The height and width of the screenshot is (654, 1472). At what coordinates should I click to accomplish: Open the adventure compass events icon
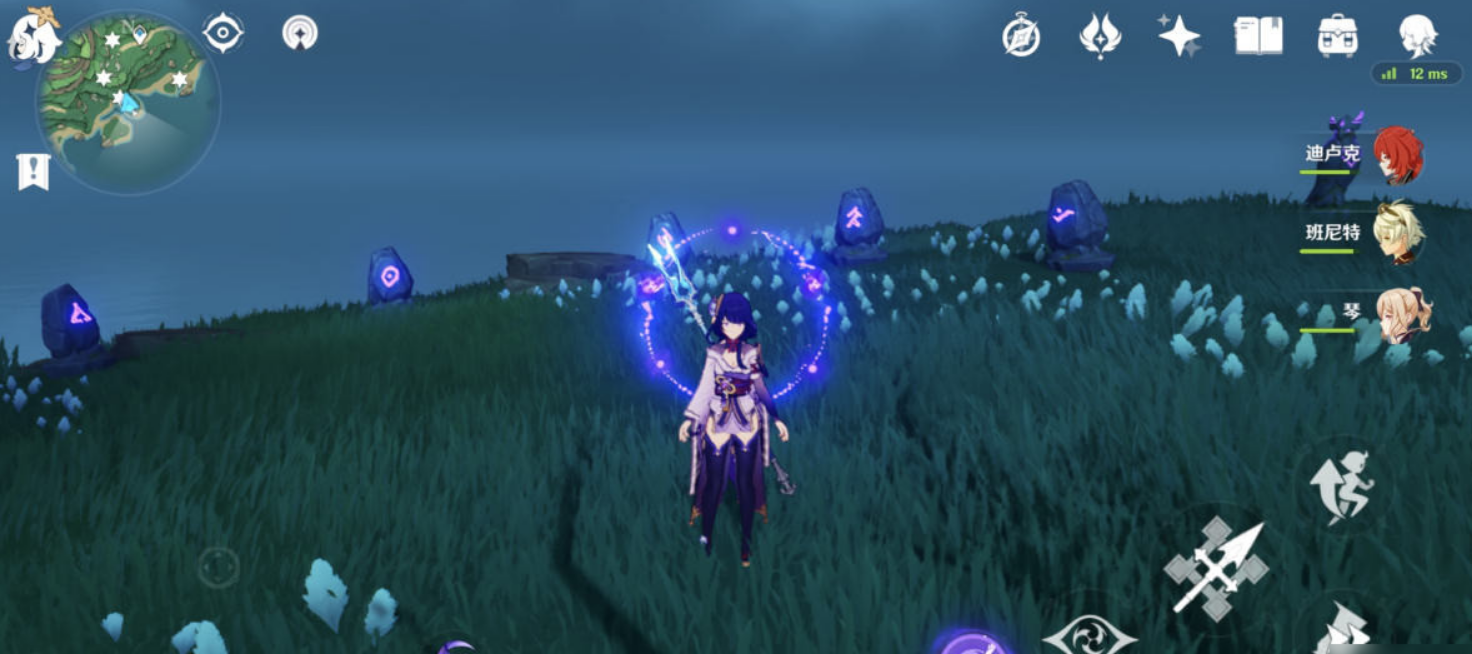[x=1021, y=37]
